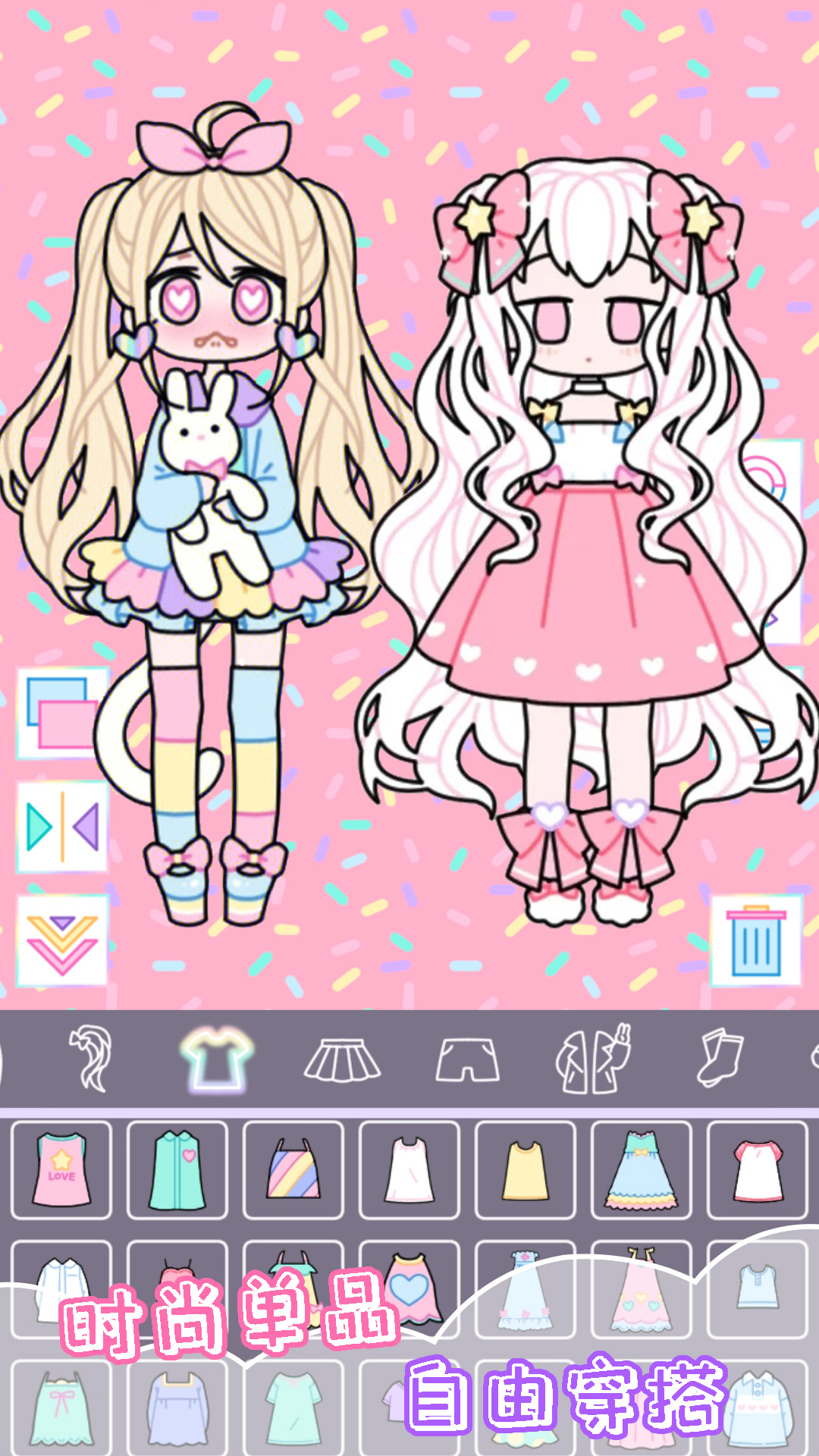Screen dimensions: 819x1456
Task: Choose the pink LOVE tank top
Action: [61, 1170]
